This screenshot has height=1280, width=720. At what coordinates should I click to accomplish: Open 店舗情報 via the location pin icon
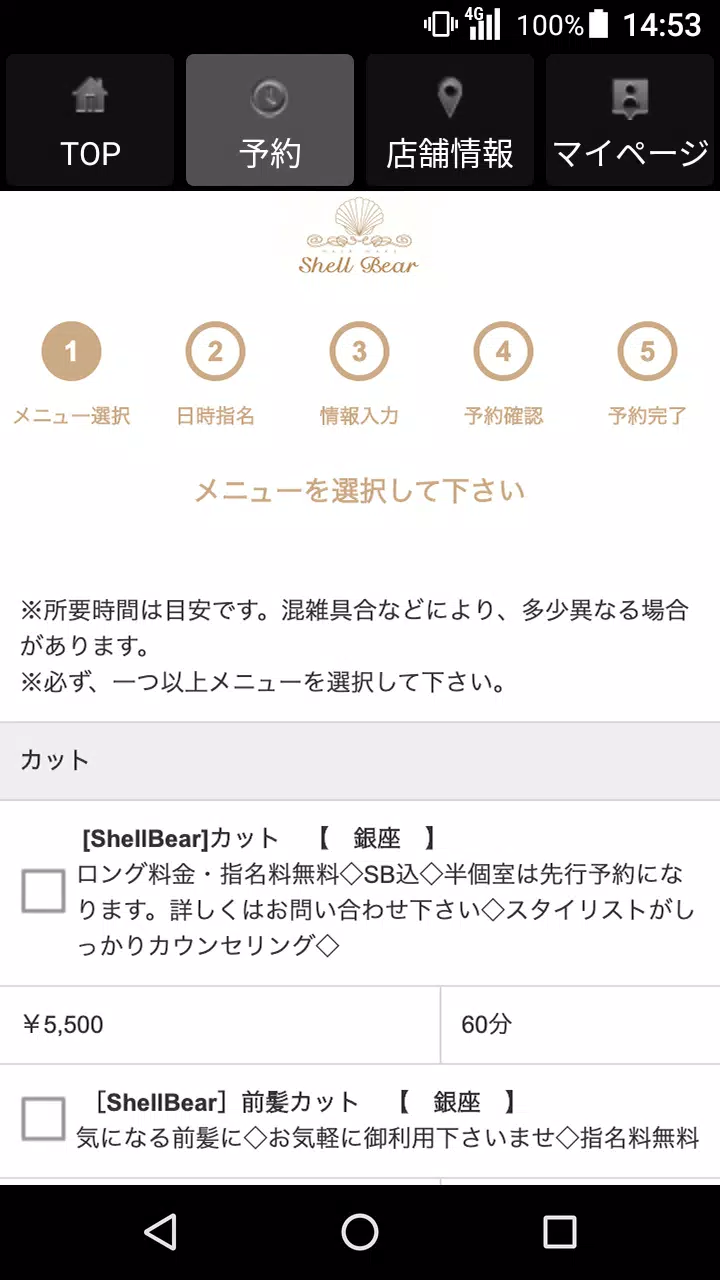450,95
